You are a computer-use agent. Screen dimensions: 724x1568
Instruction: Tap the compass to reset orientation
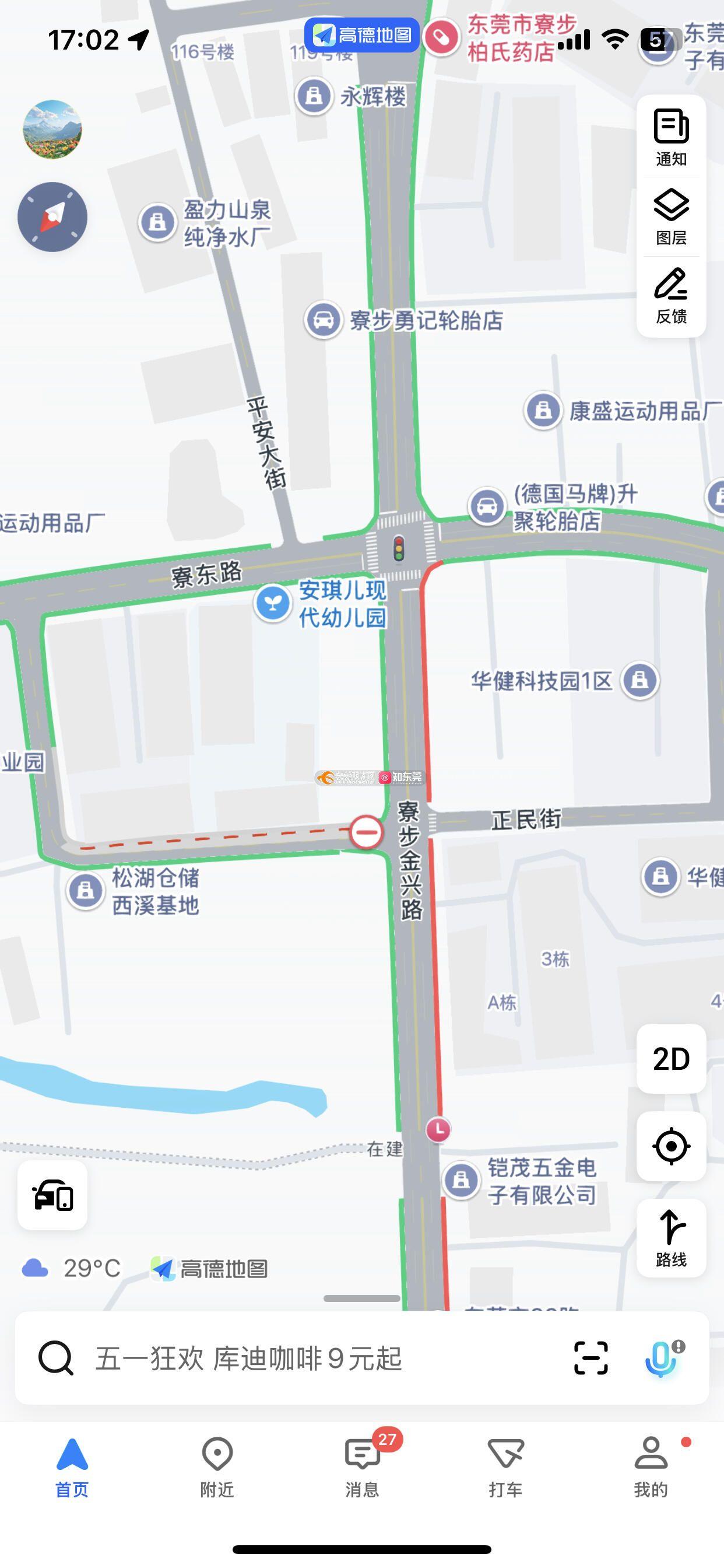coord(52,216)
